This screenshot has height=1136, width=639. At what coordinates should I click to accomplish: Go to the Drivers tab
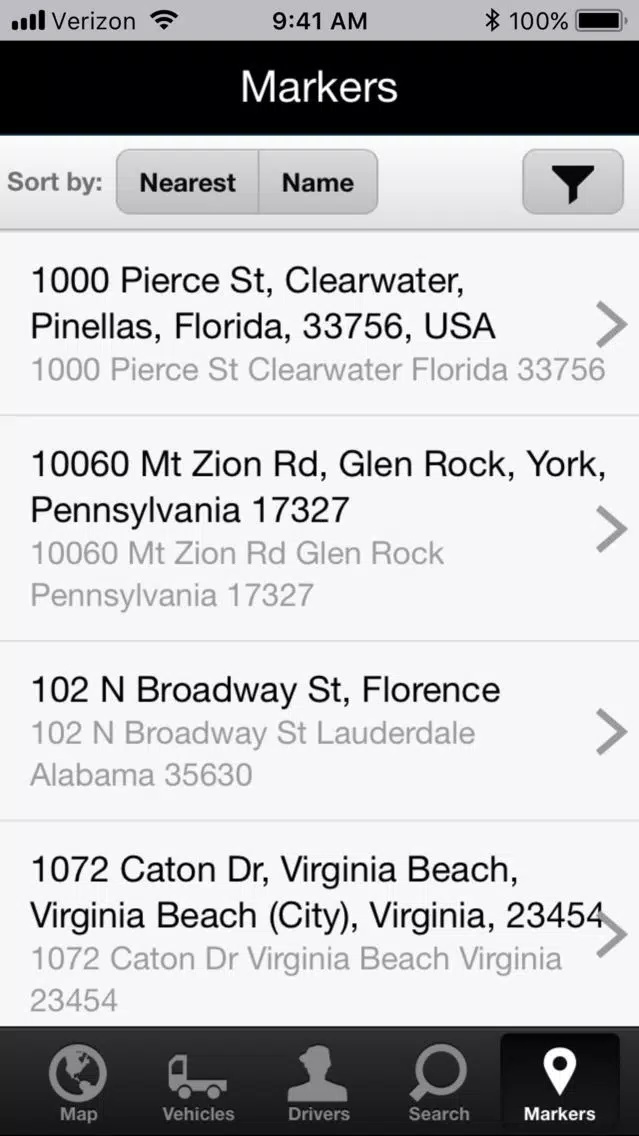click(x=319, y=1082)
